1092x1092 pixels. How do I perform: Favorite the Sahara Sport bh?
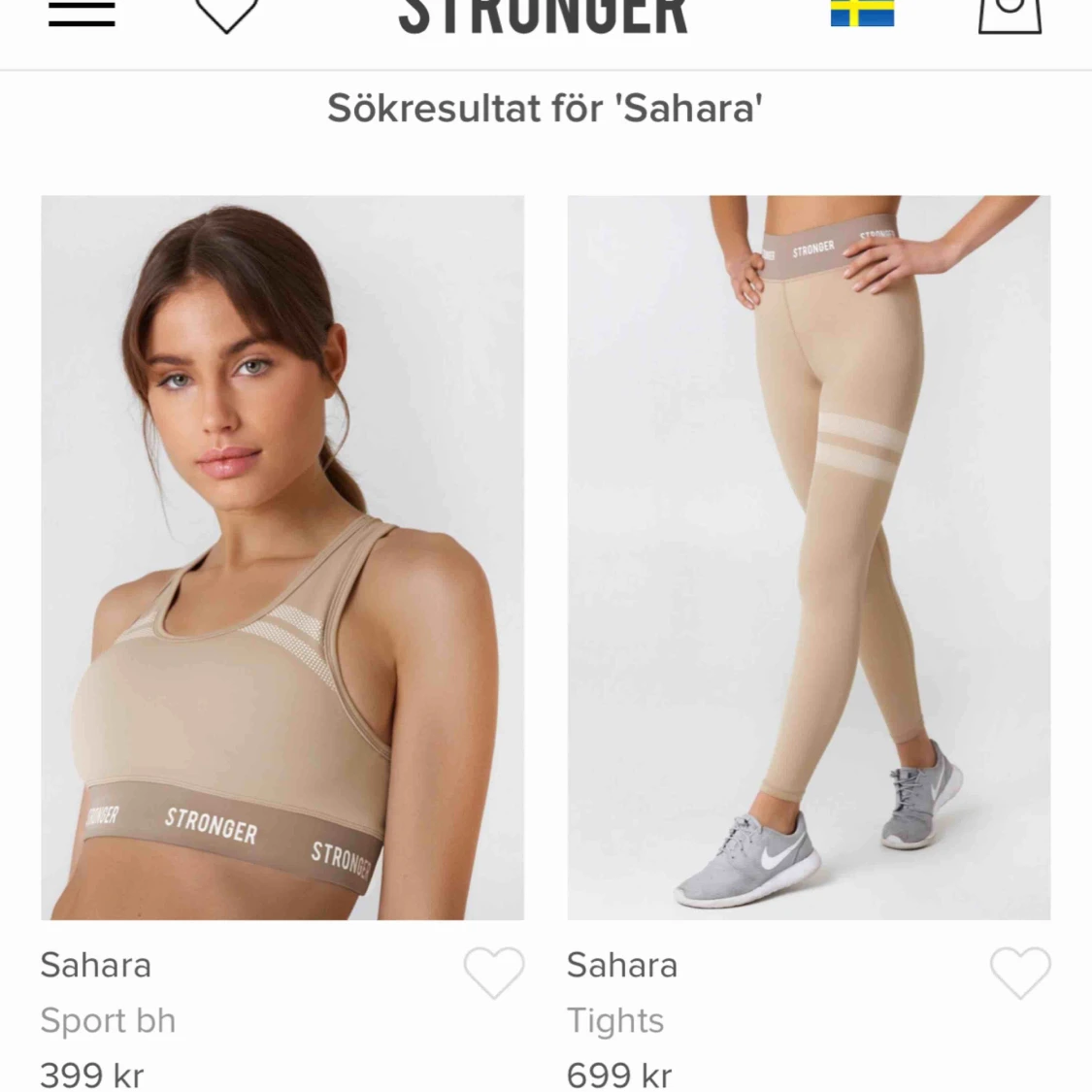click(494, 972)
